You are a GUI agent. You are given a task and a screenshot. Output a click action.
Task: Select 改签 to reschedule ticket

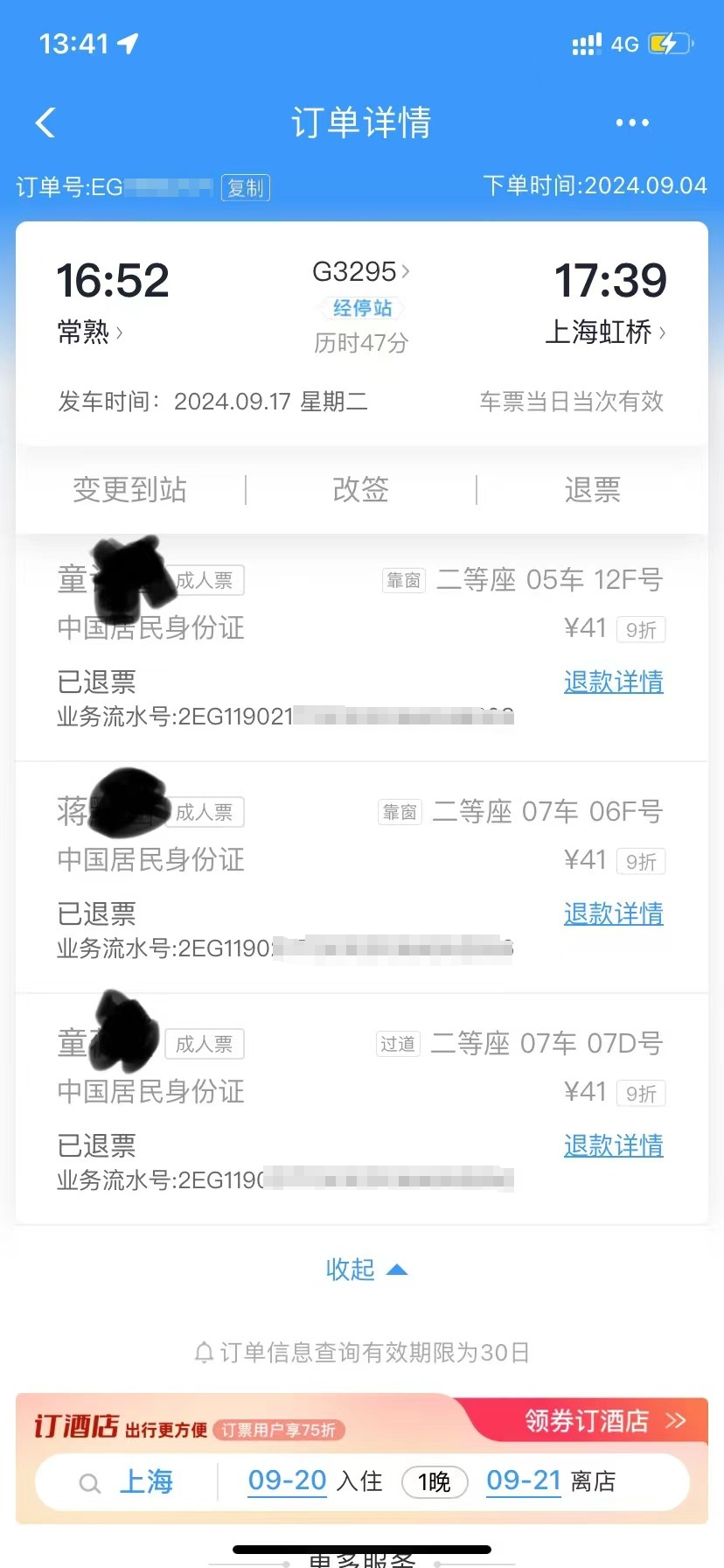point(360,490)
